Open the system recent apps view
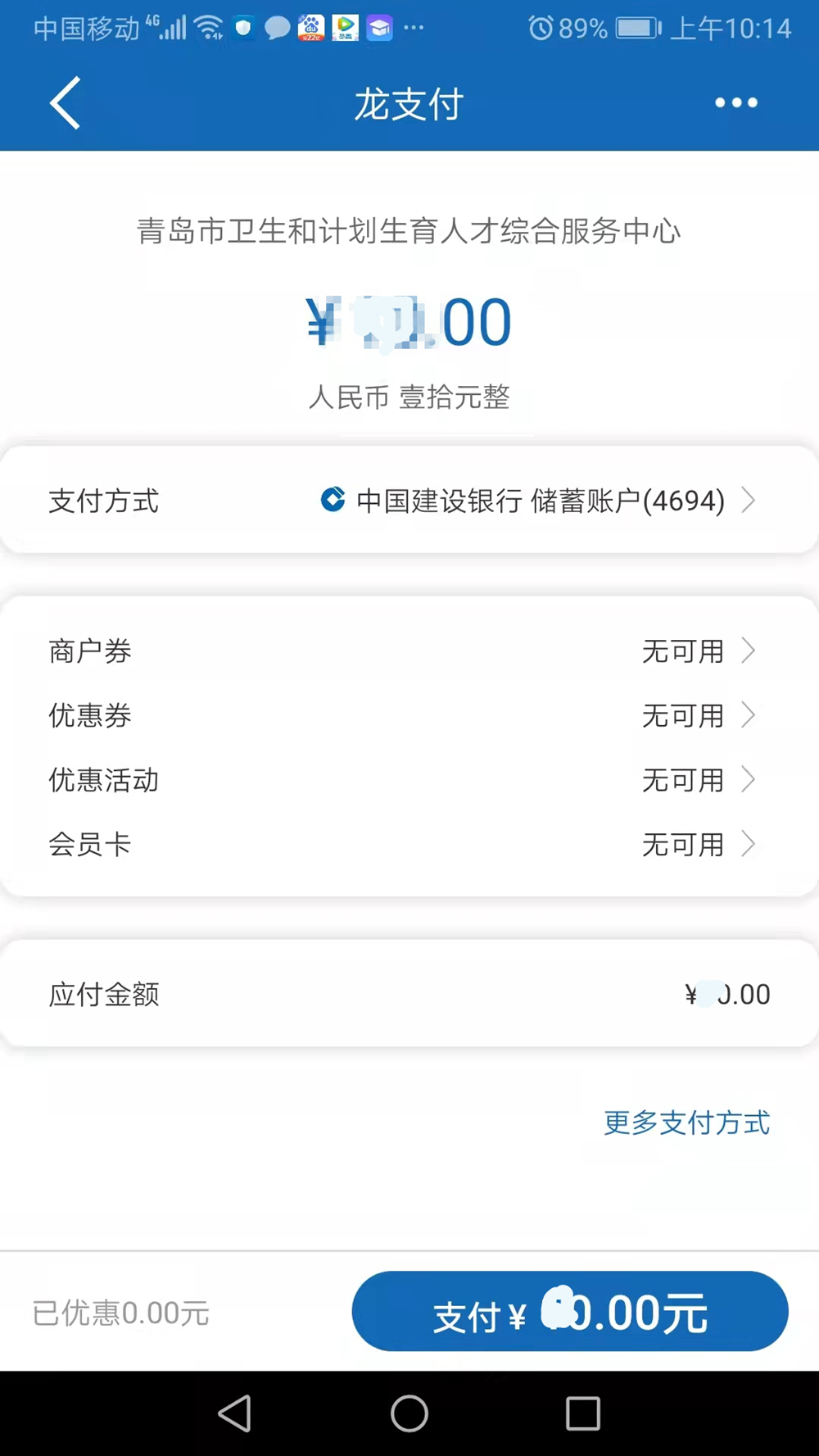Screen dimensions: 819x1456 tap(583, 1413)
